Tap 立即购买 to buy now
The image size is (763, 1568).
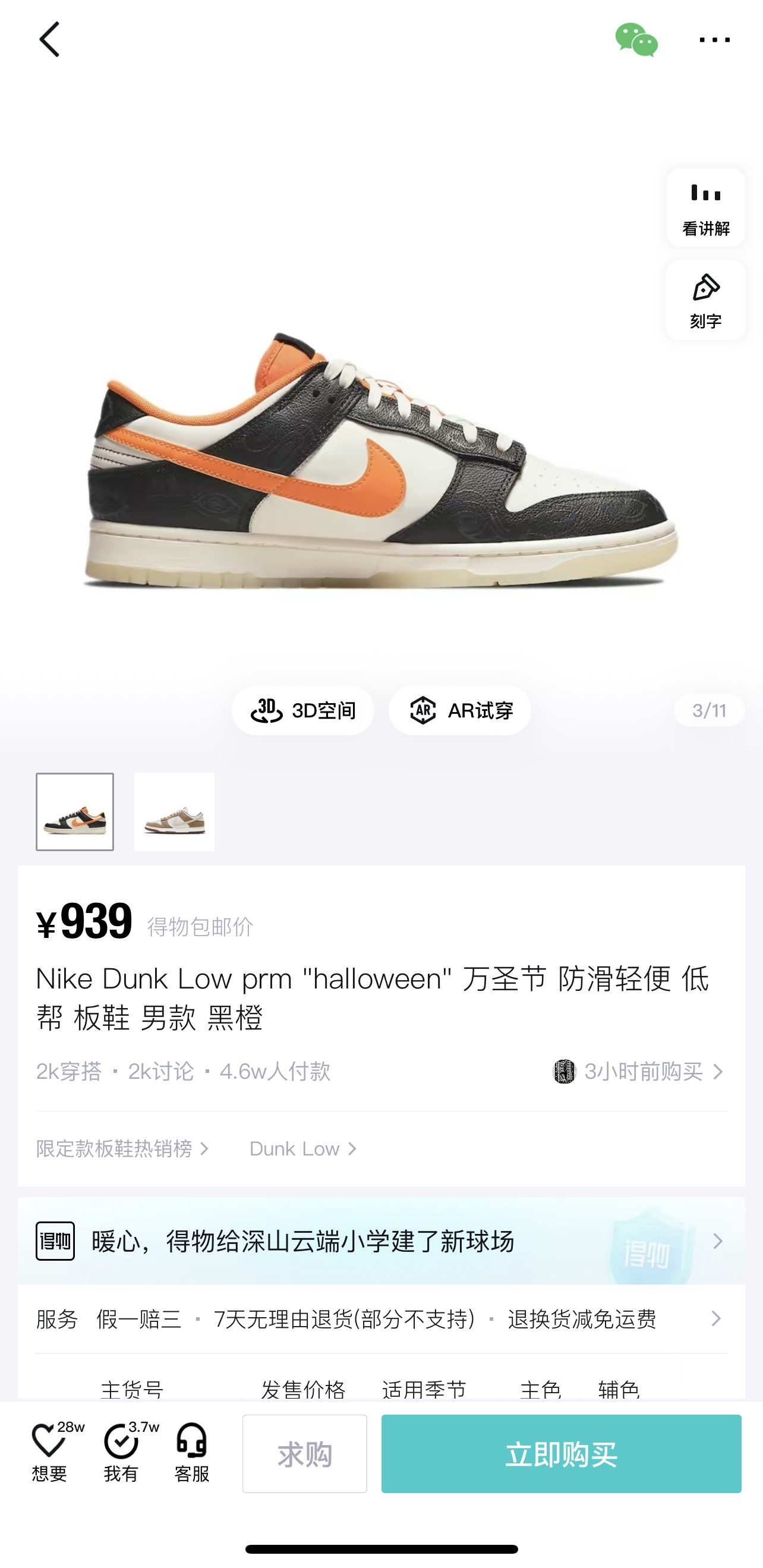pyautogui.click(x=561, y=1453)
